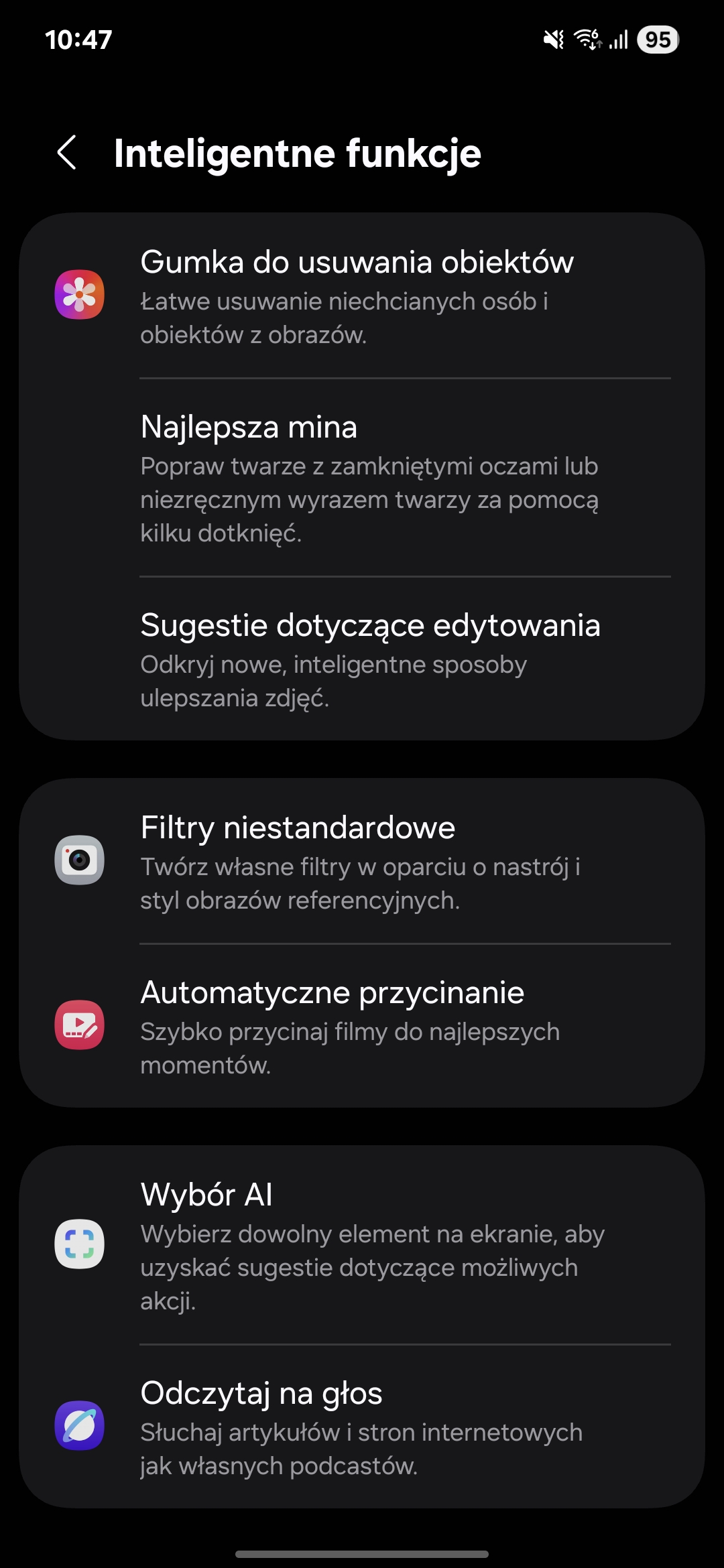Open the Najlepsza mina setting
Screen dimensions: 724x1568
(362, 477)
